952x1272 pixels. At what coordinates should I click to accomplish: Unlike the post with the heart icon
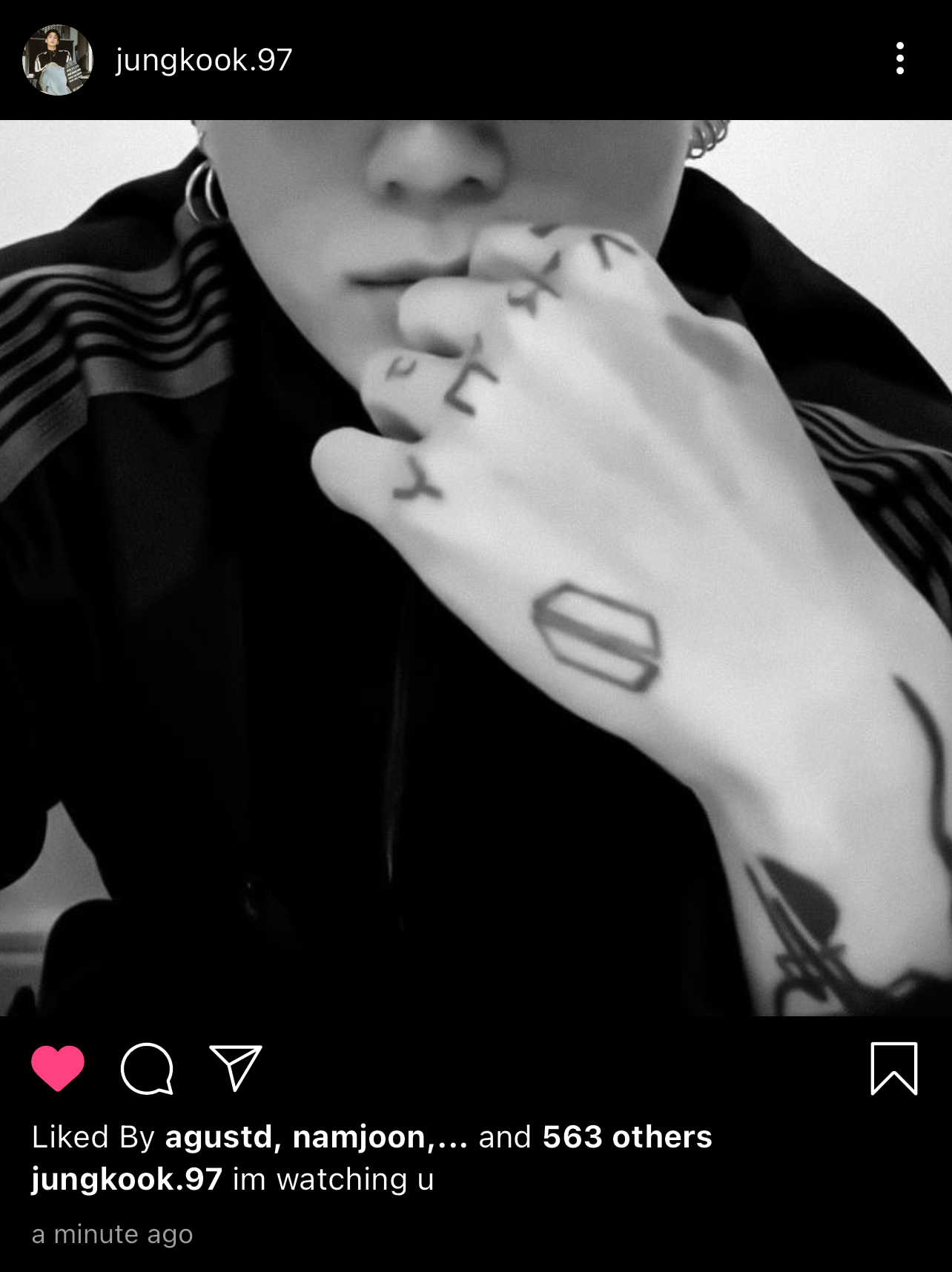tap(58, 1068)
